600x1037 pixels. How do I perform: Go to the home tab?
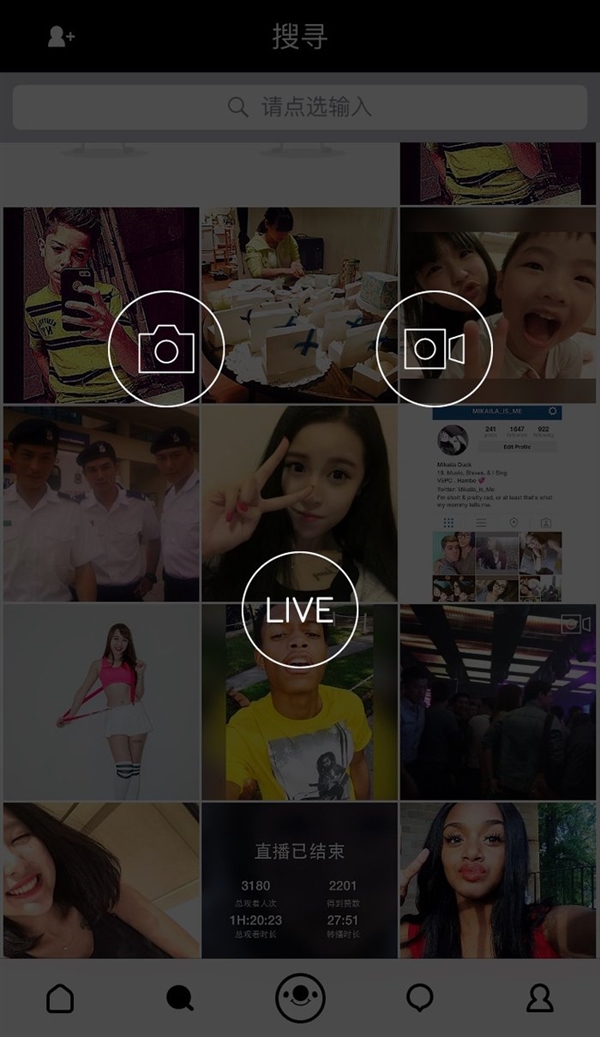(x=60, y=997)
